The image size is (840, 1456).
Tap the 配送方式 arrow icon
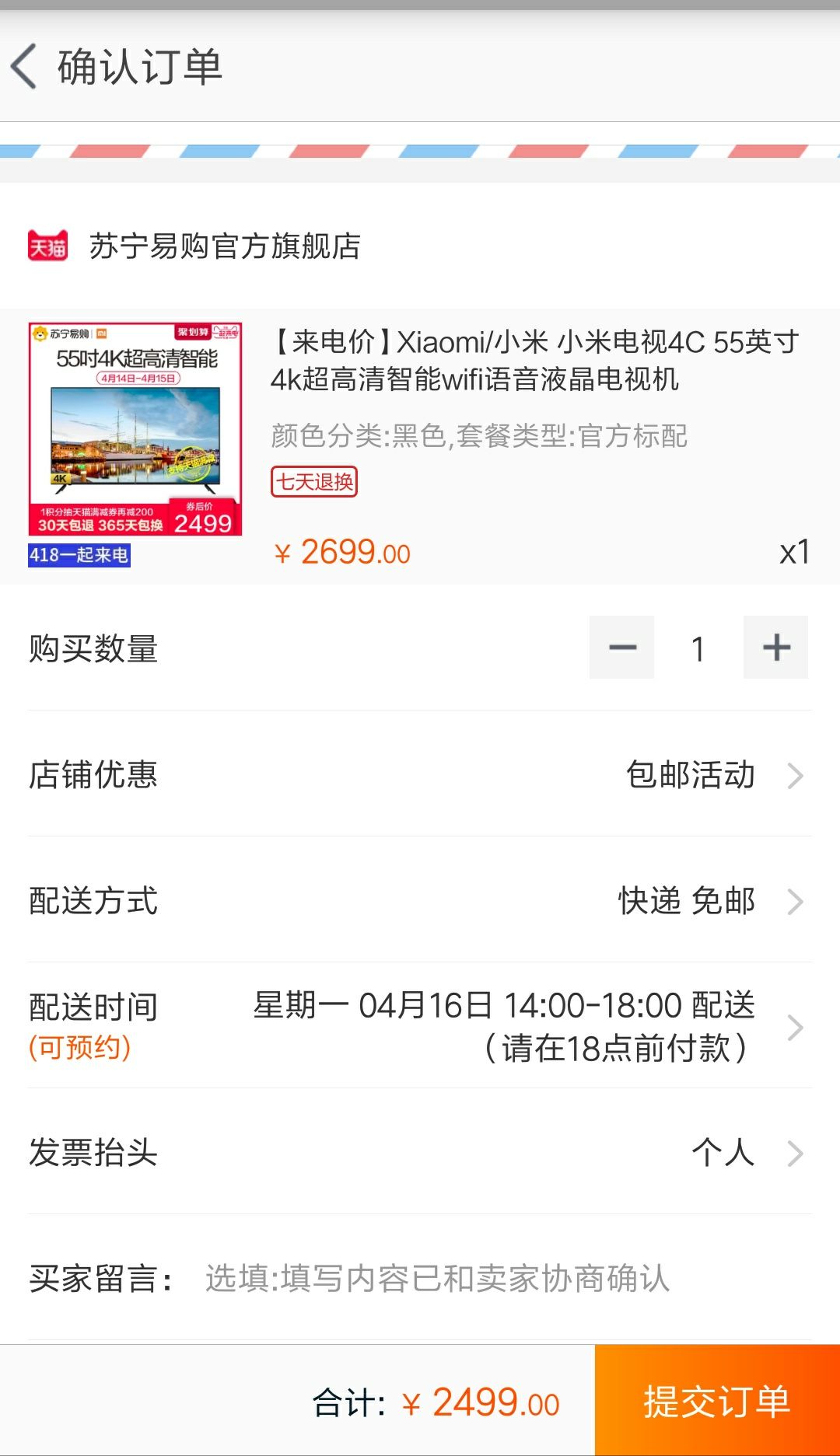(795, 902)
